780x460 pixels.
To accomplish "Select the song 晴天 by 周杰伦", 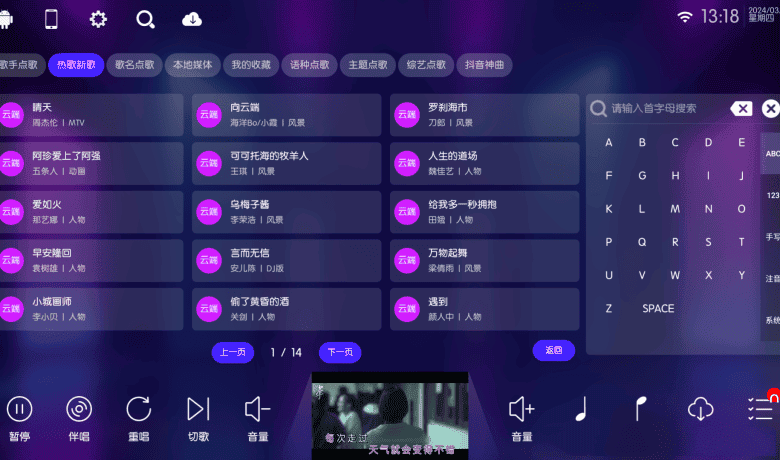I will 90,114.
